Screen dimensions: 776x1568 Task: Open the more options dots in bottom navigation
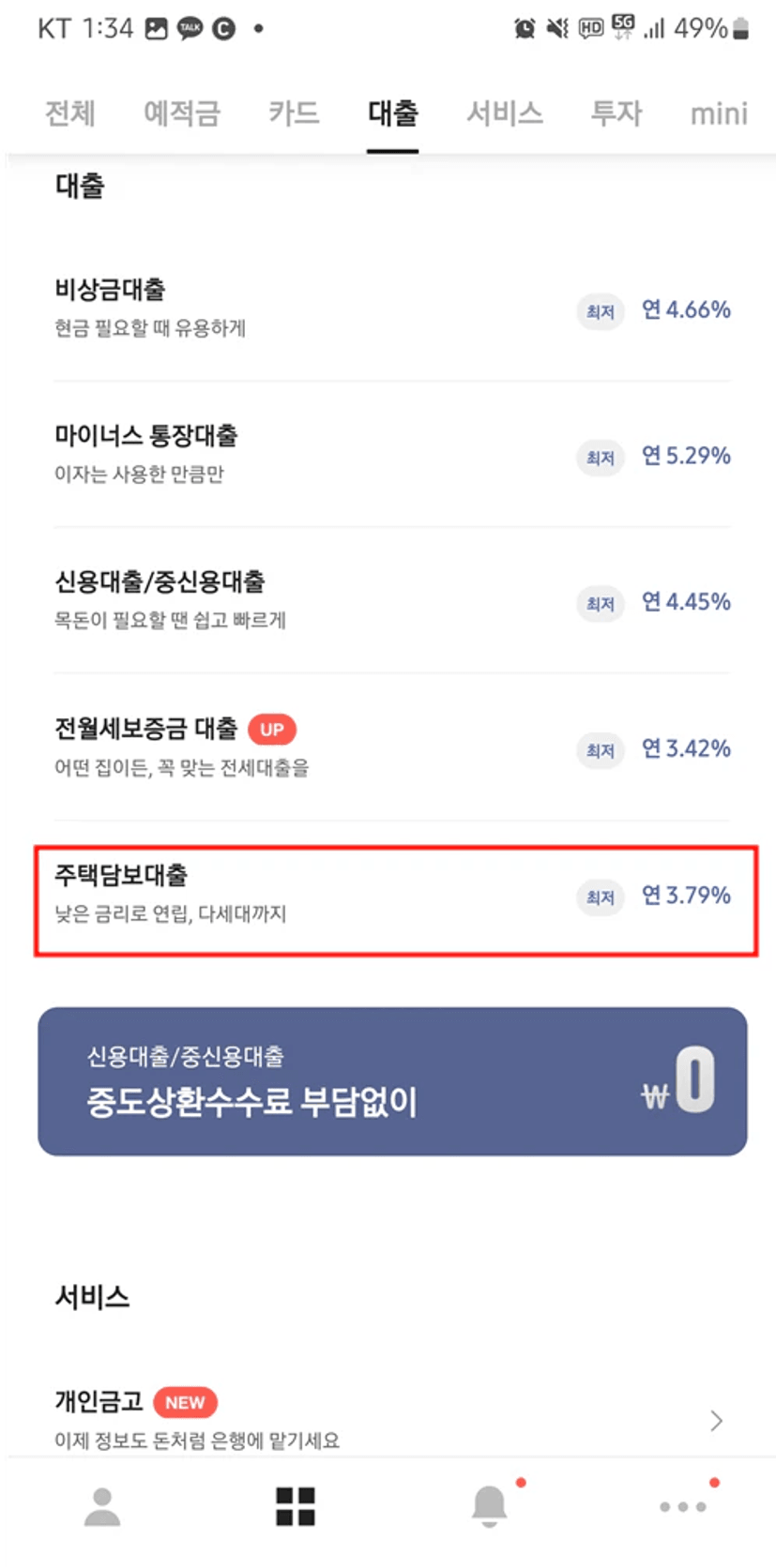683,1507
